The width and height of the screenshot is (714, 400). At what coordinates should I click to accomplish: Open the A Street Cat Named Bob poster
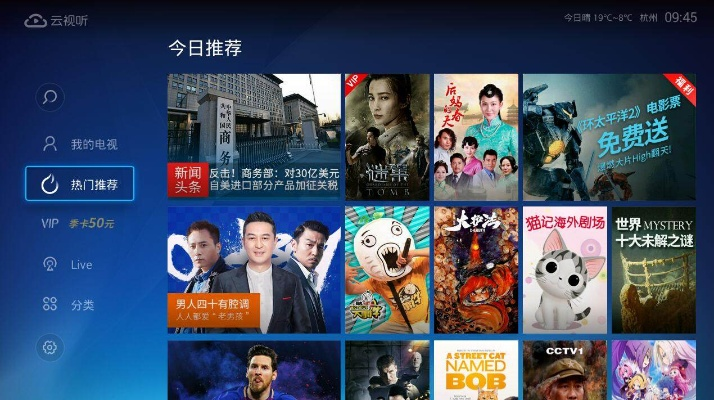[x=475, y=370]
